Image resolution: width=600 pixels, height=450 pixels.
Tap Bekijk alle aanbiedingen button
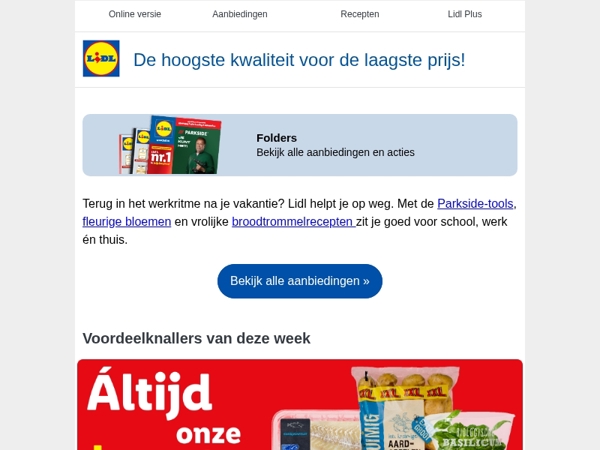(300, 281)
